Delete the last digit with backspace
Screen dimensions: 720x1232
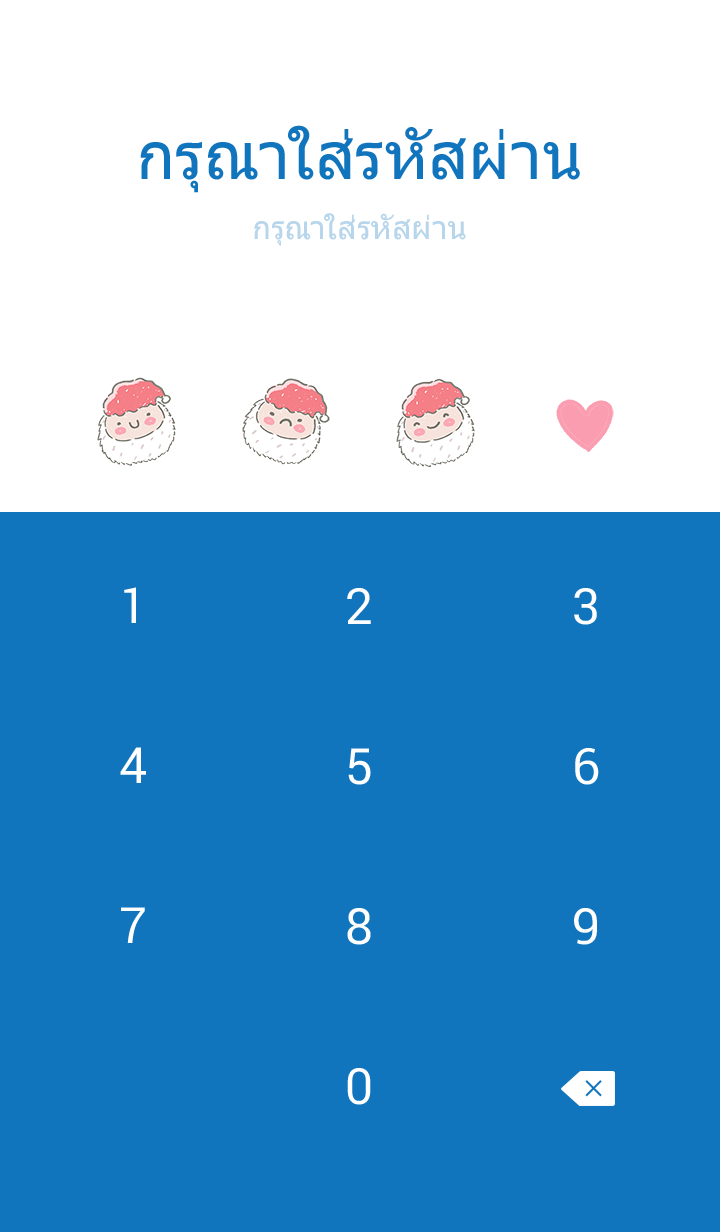pyautogui.click(x=588, y=1088)
